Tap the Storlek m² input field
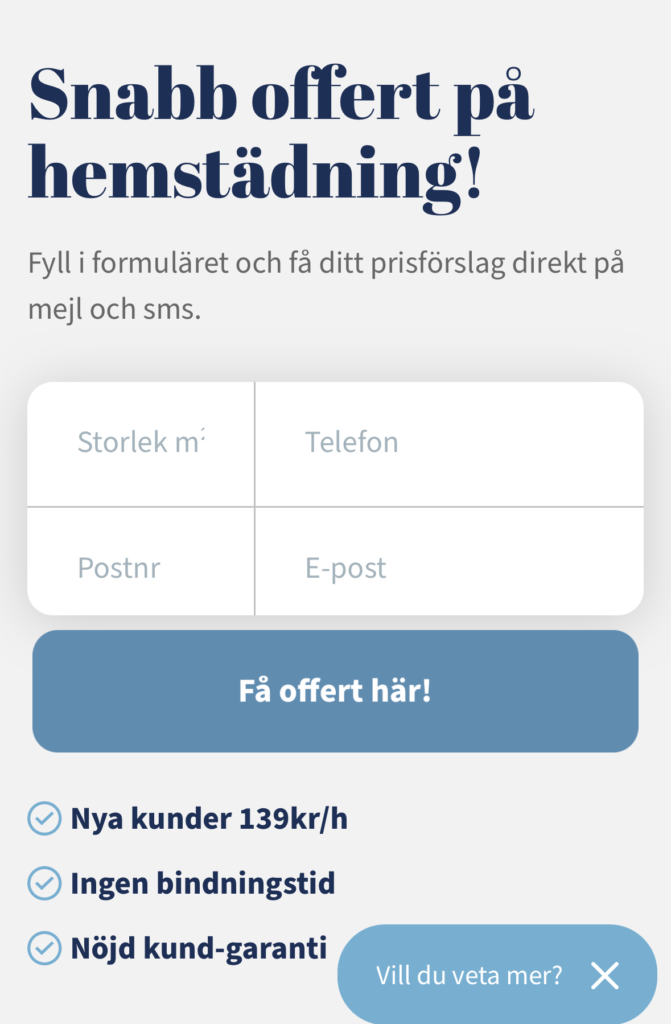This screenshot has width=671, height=1024. click(141, 443)
